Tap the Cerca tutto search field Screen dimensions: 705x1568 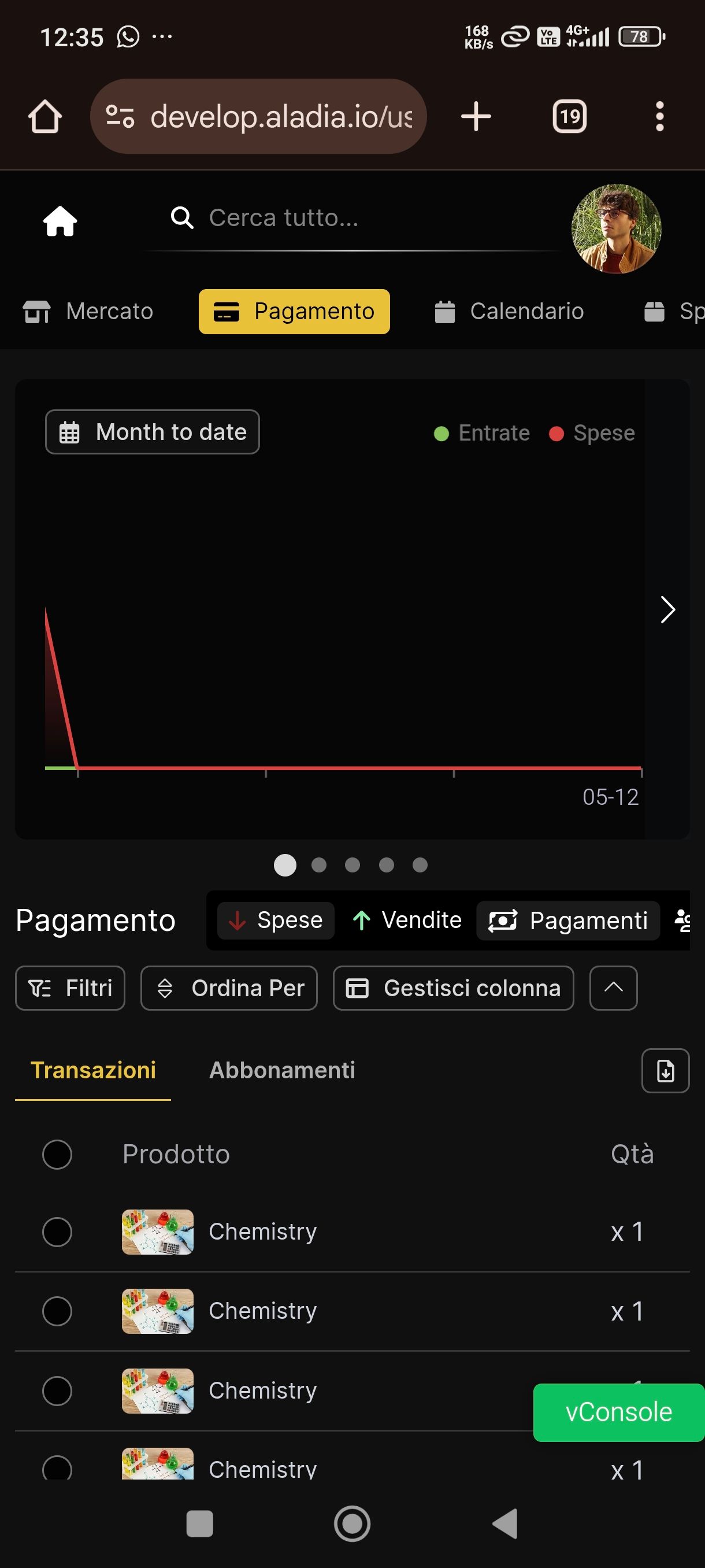coord(353,218)
